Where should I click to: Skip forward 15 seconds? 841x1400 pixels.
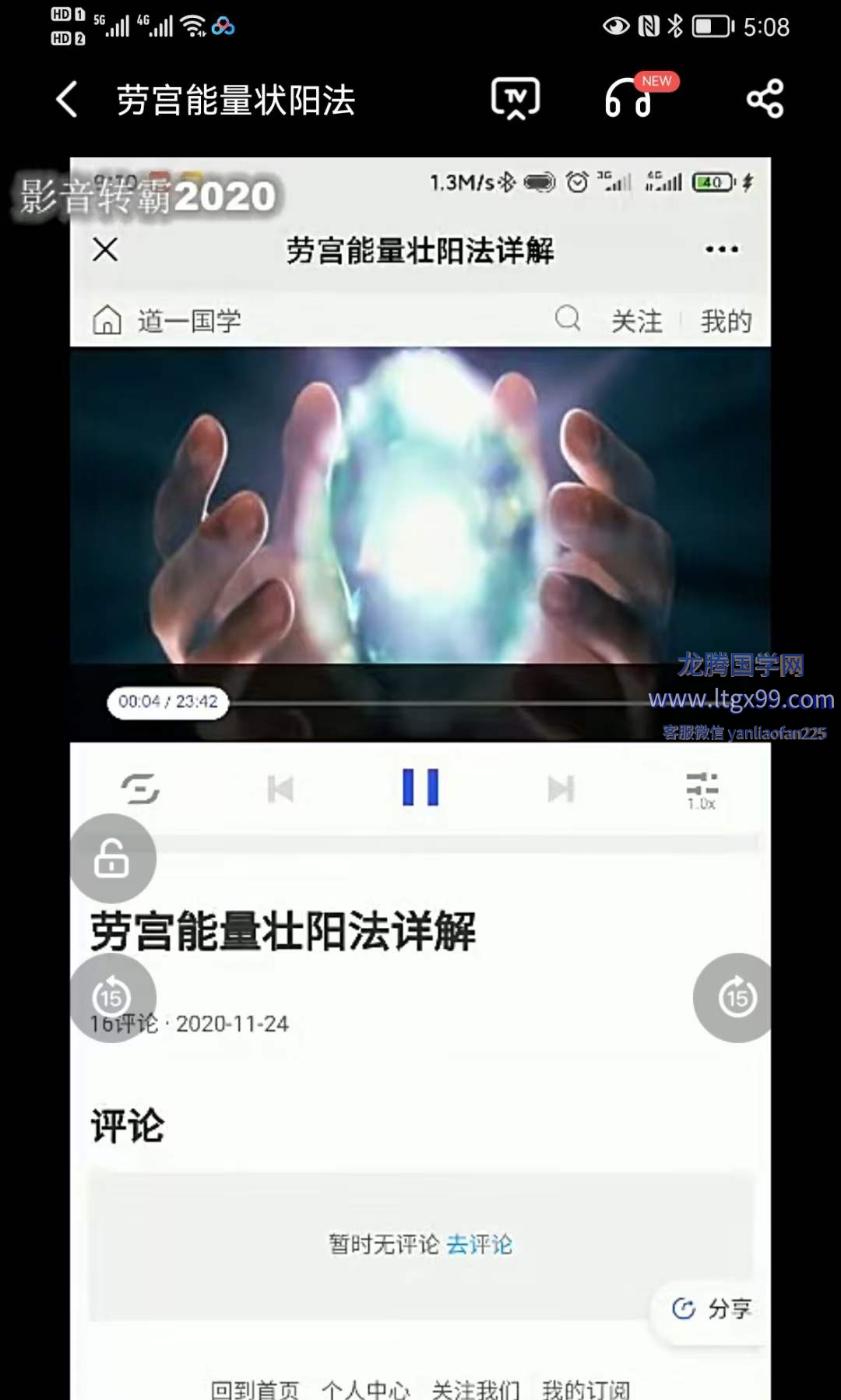[x=737, y=998]
